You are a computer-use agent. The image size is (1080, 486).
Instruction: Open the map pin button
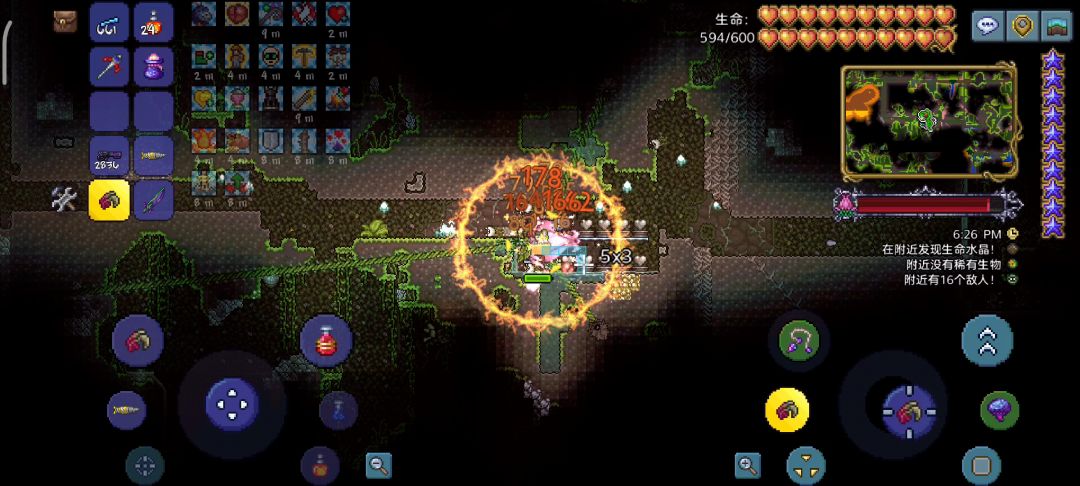[x=1022, y=26]
